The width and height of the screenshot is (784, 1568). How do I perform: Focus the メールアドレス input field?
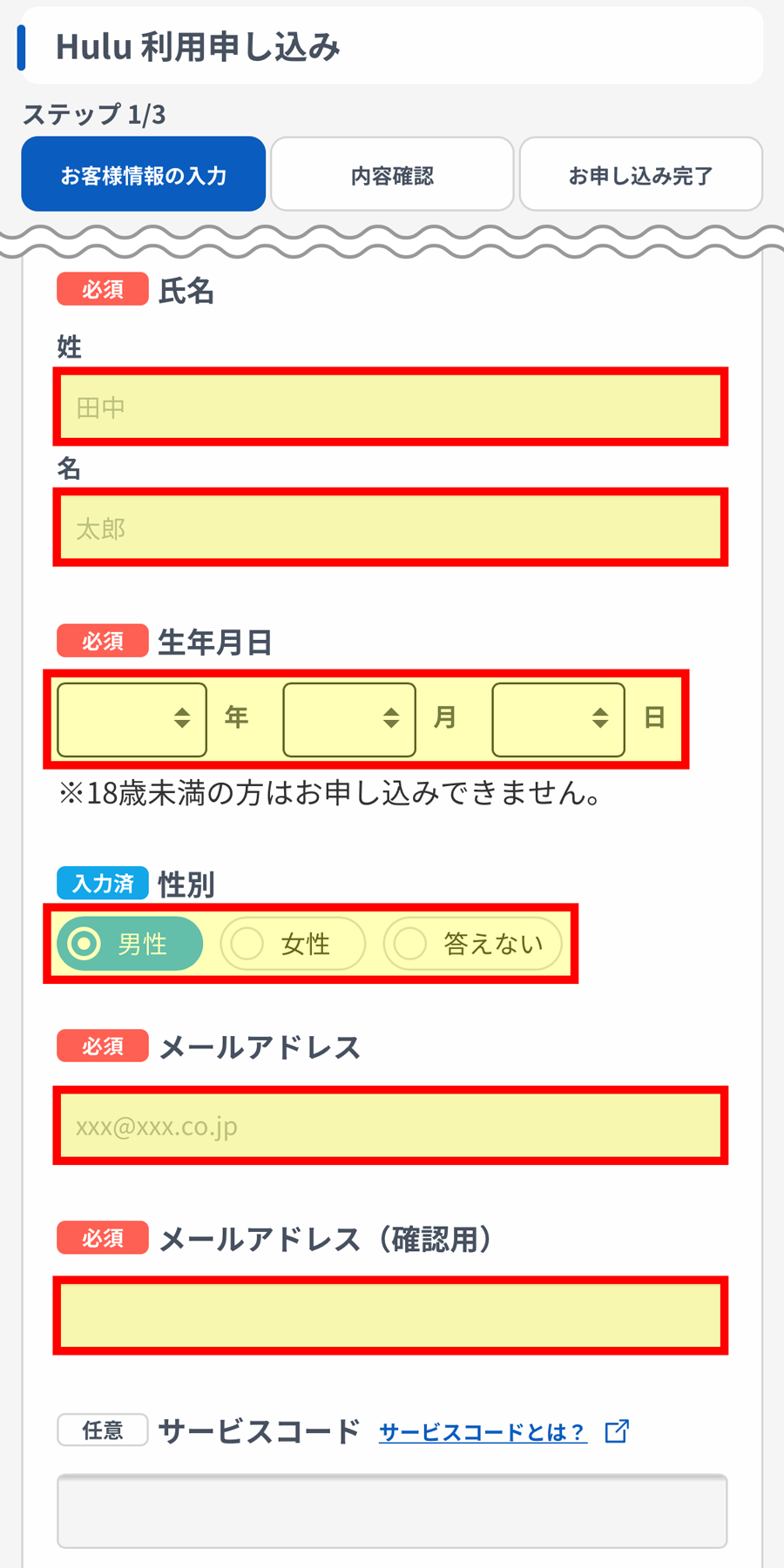click(390, 1126)
